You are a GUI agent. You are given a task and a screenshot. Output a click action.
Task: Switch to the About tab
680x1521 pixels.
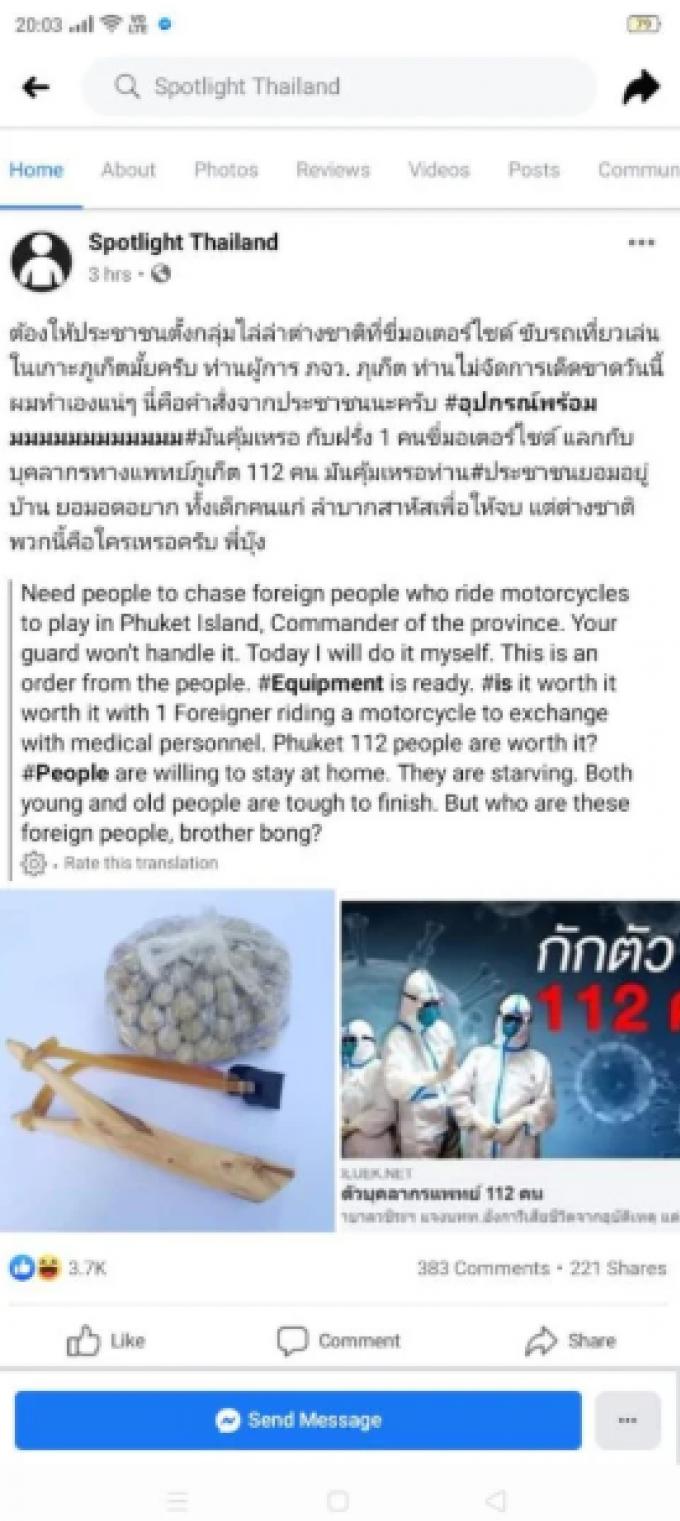[128, 170]
